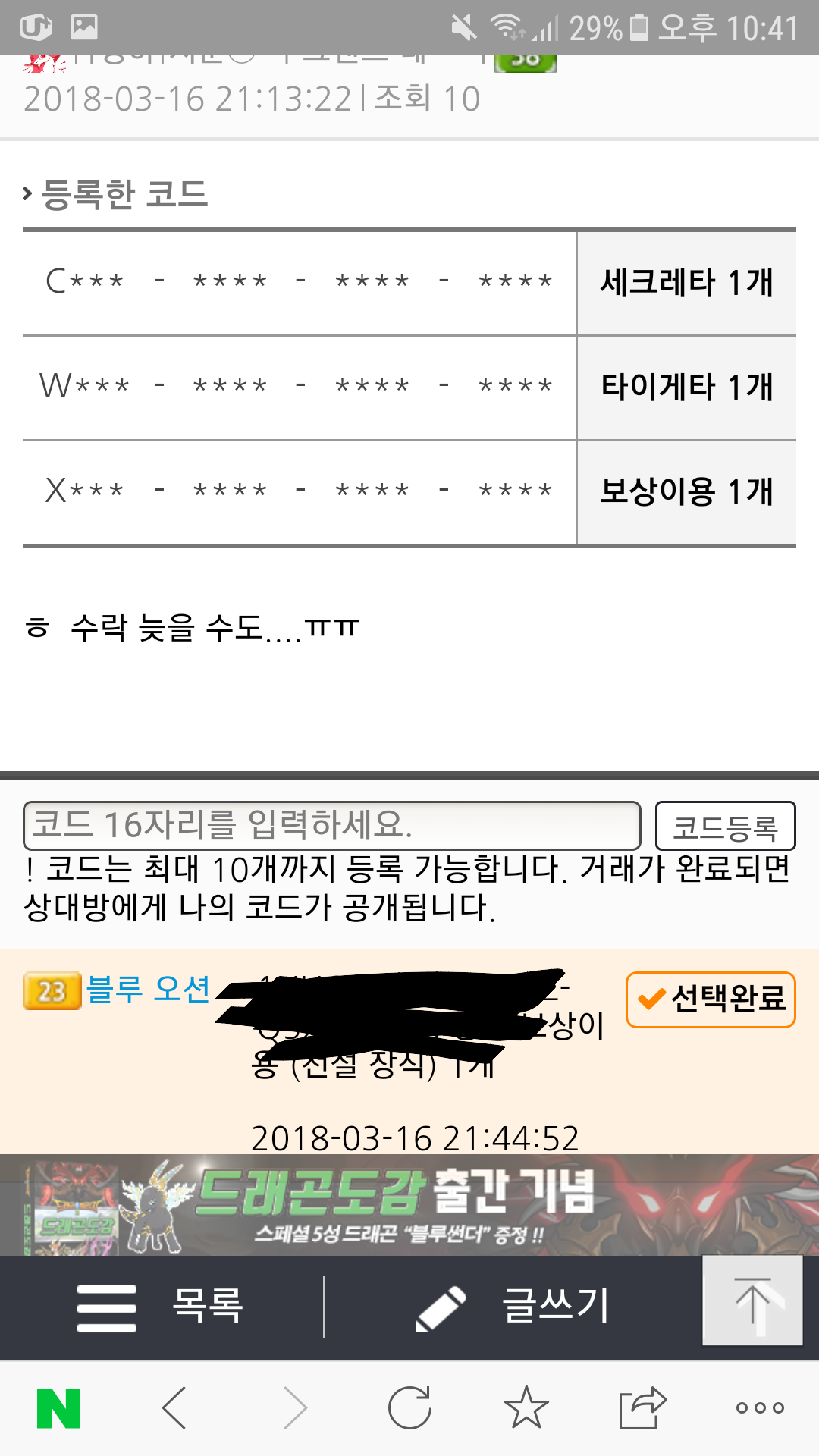Open the 드래곤도감 출간 기념 banner
The width and height of the screenshot is (819, 1456).
tap(409, 1206)
